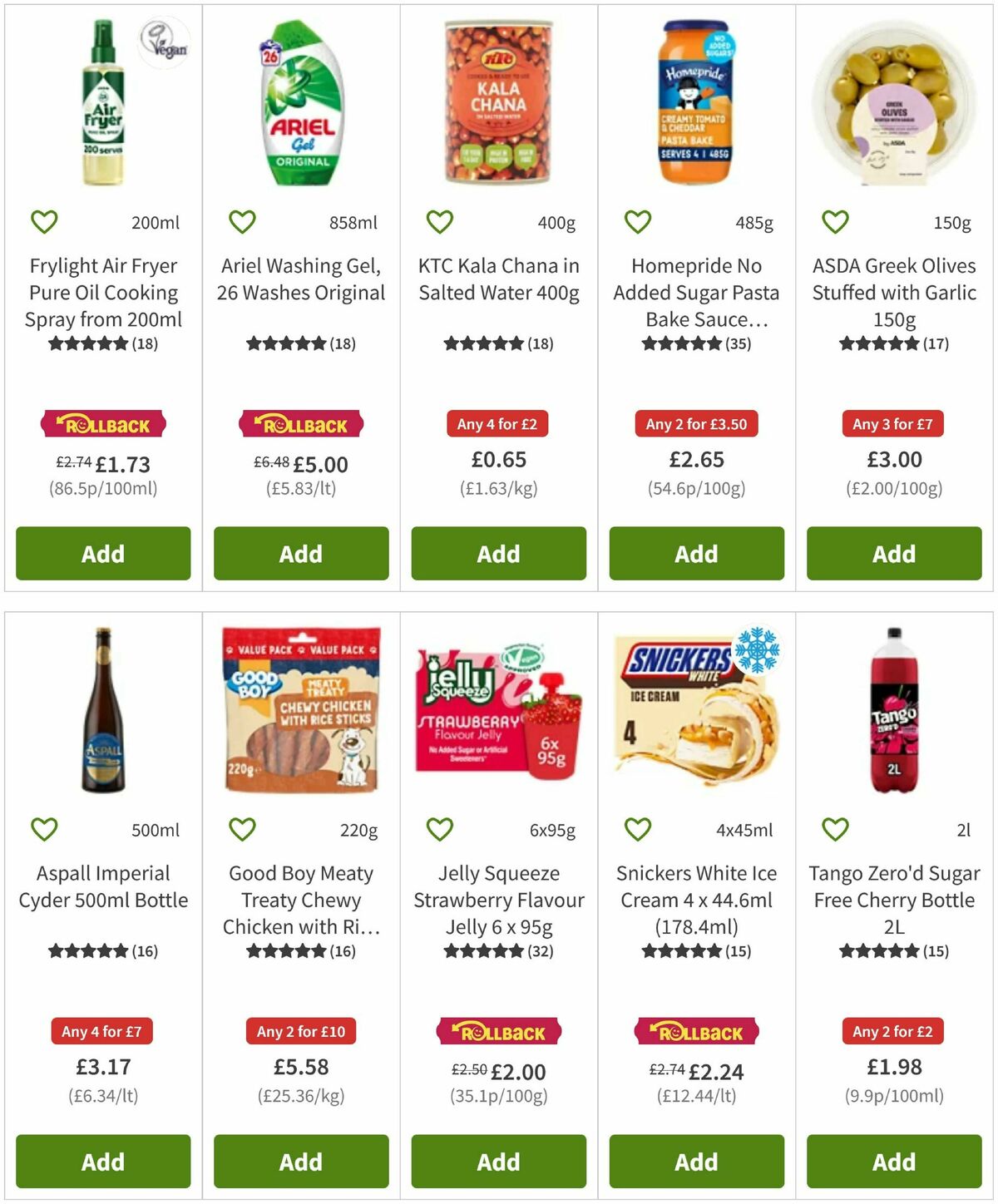Click the heart icon on Ariel Washing Gel

click(242, 221)
